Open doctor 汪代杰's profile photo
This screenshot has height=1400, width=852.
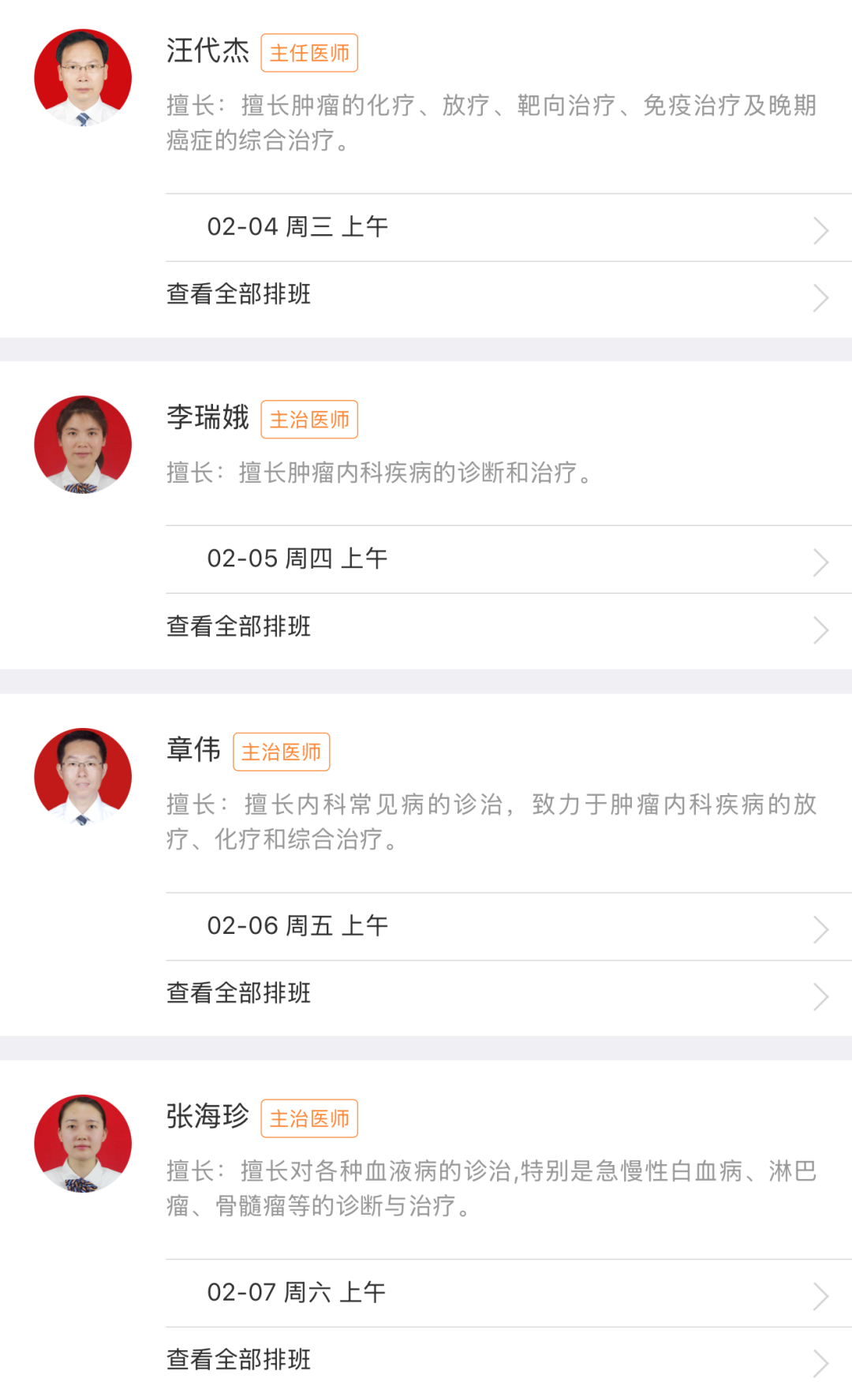point(83,78)
